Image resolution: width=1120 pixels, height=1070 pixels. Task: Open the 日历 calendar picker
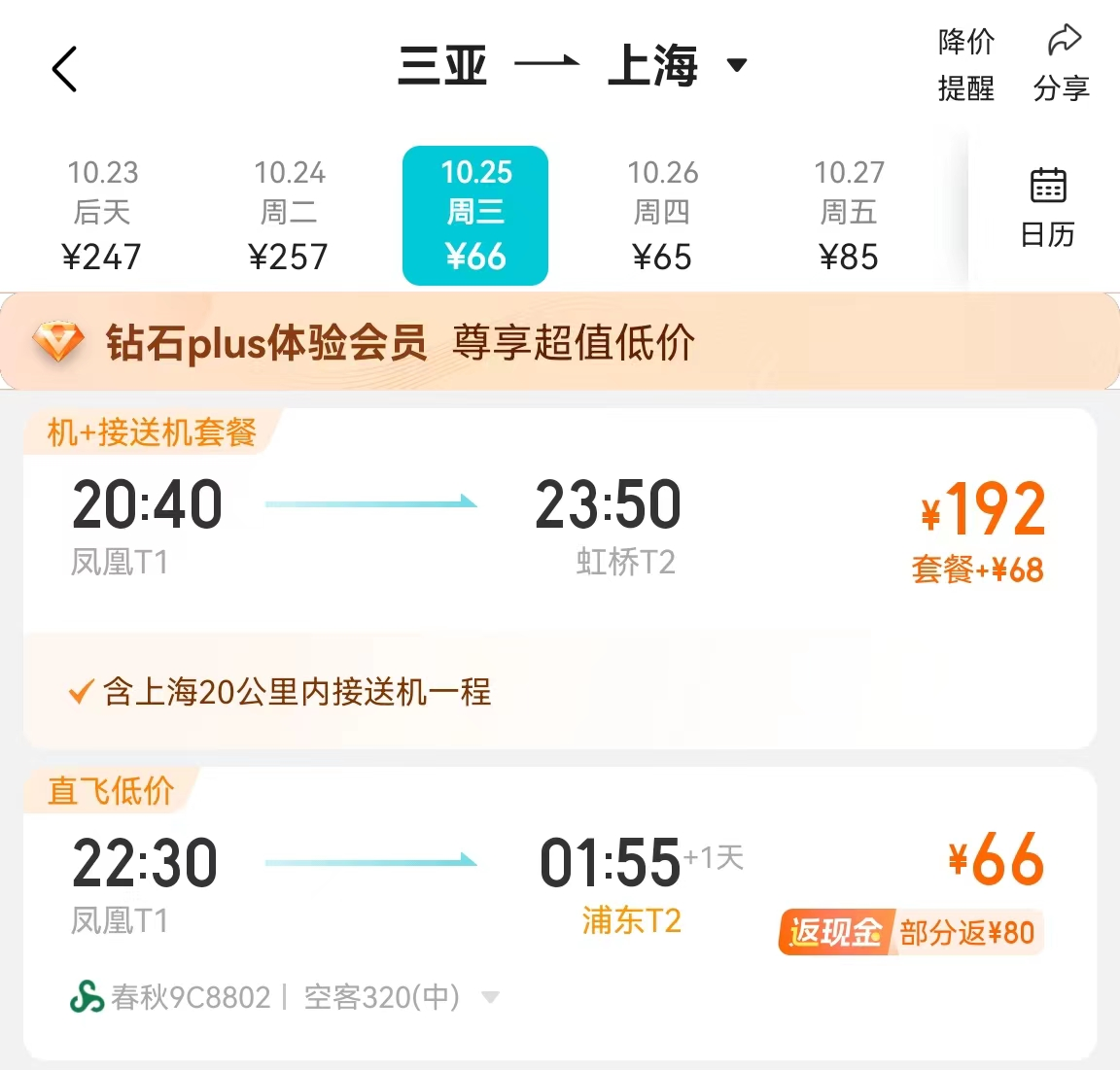point(1047,207)
